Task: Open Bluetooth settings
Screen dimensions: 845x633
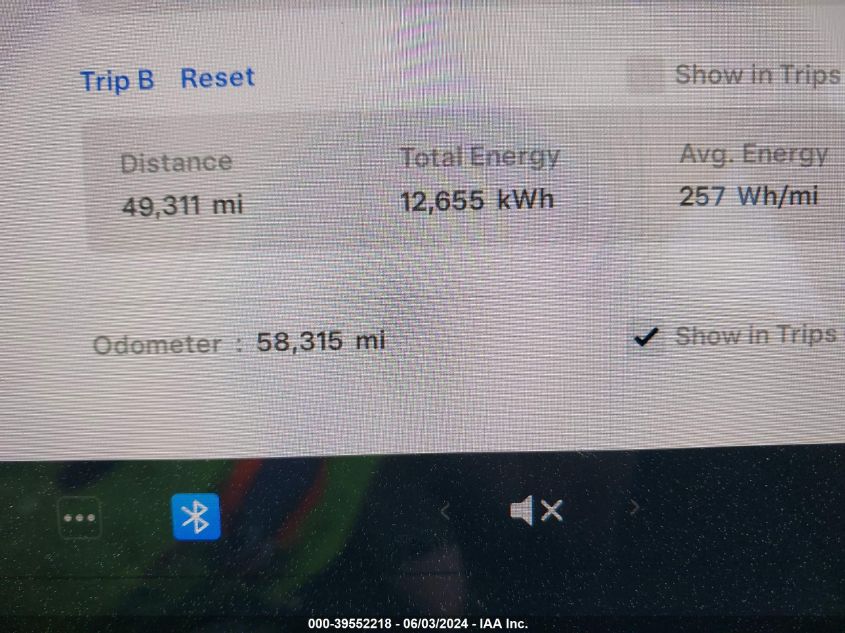Action: click(196, 516)
